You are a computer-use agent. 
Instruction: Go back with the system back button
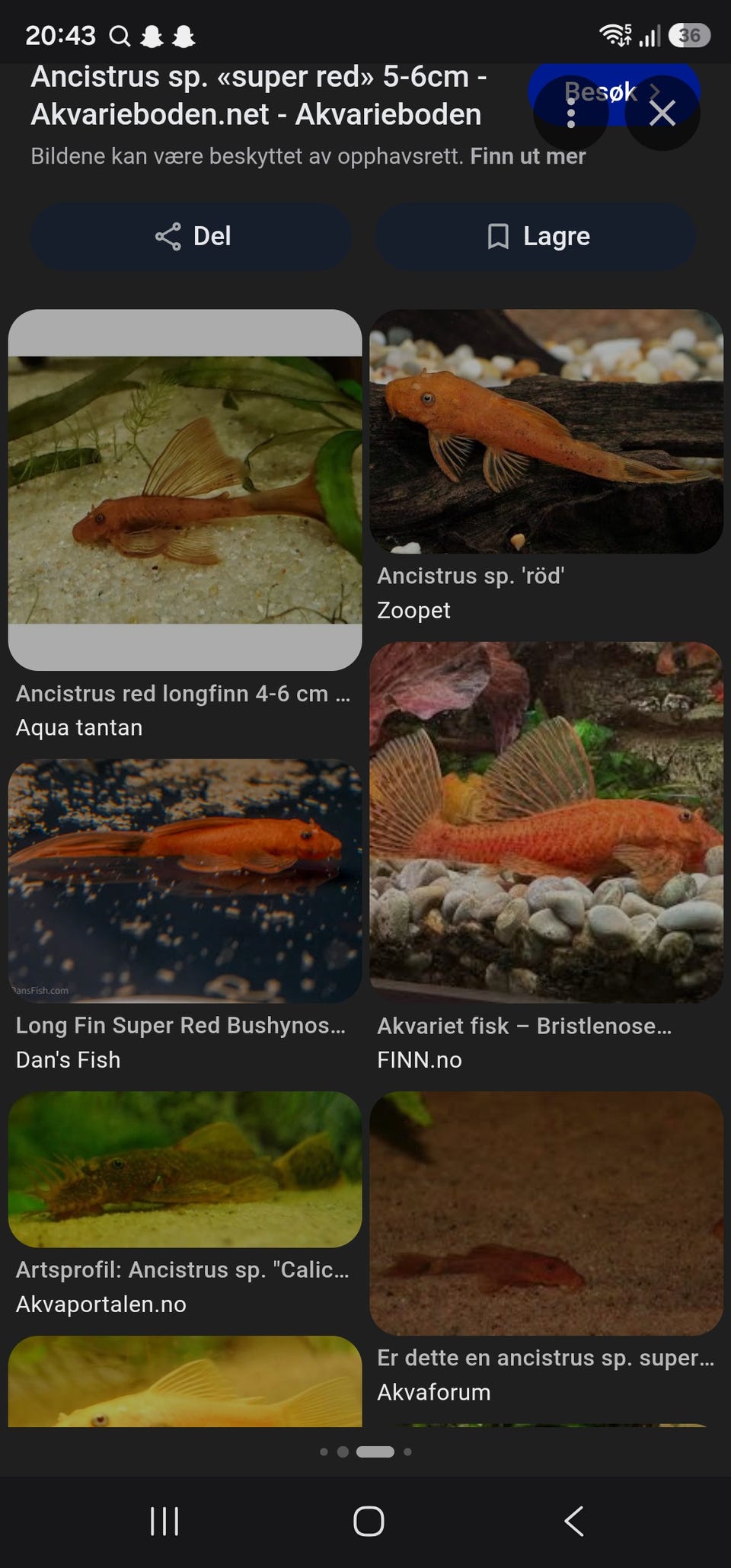click(574, 1521)
